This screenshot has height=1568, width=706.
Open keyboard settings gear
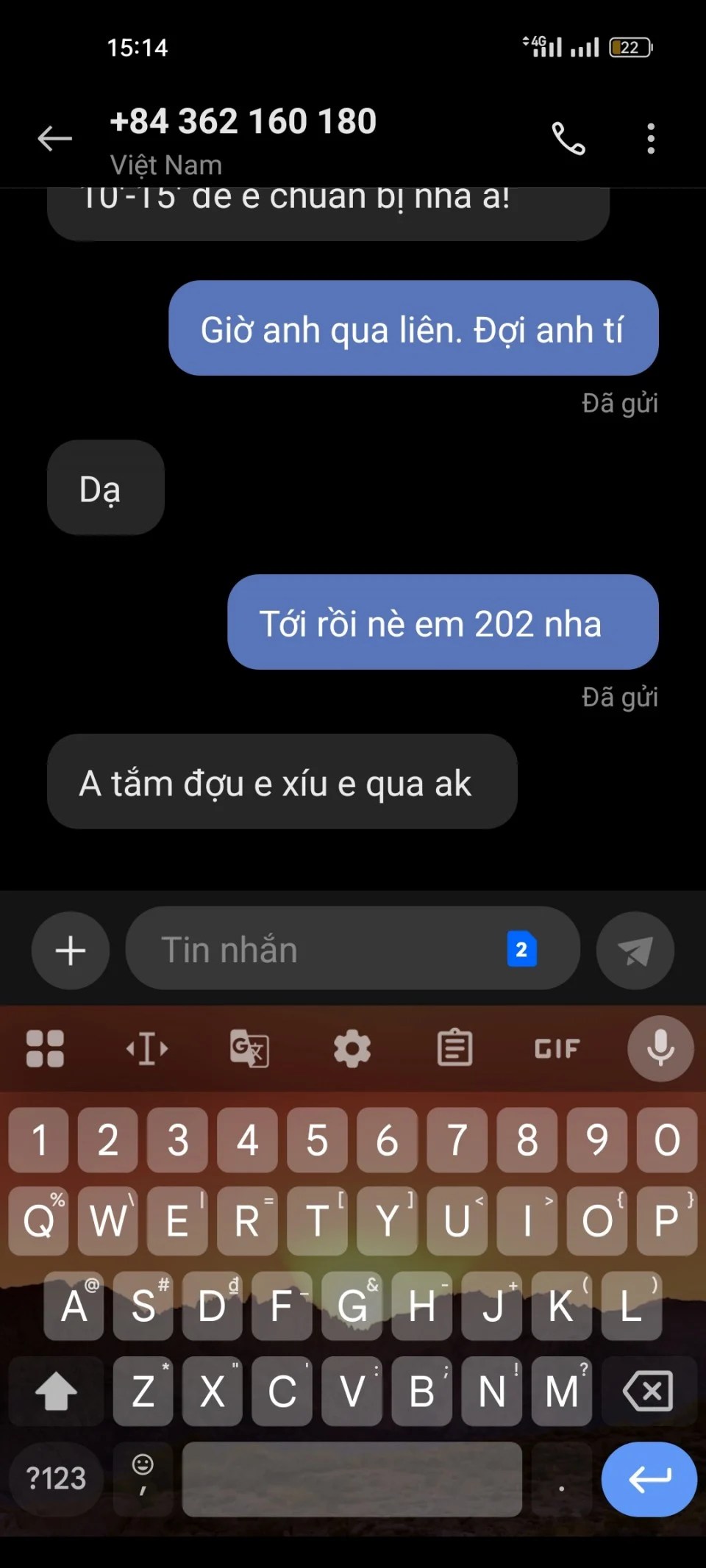pyautogui.click(x=352, y=1048)
